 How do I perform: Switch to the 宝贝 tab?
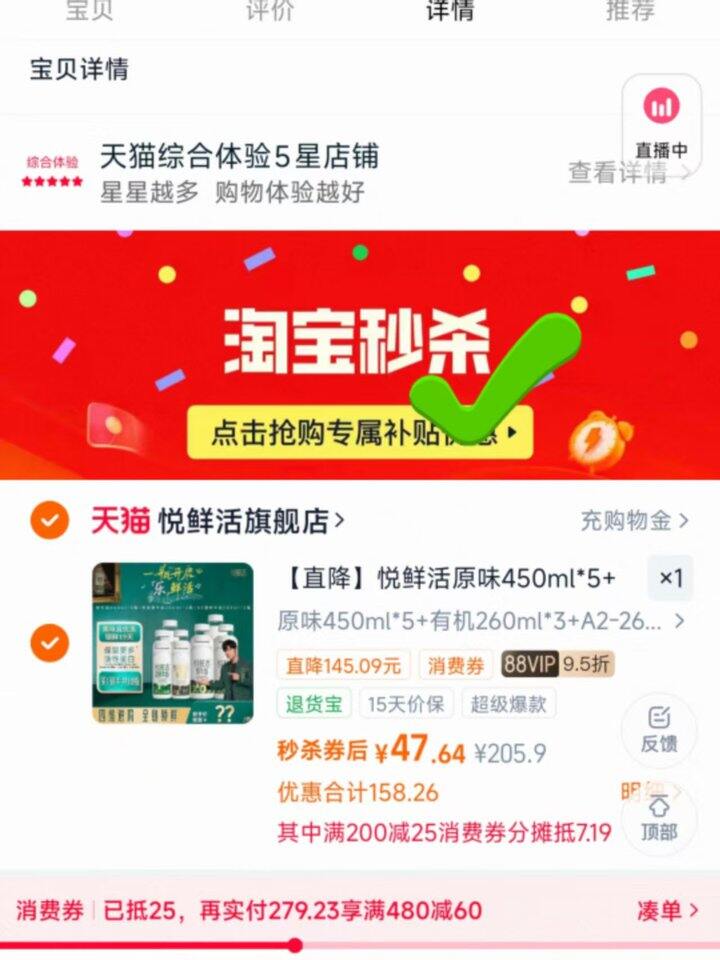89,10
